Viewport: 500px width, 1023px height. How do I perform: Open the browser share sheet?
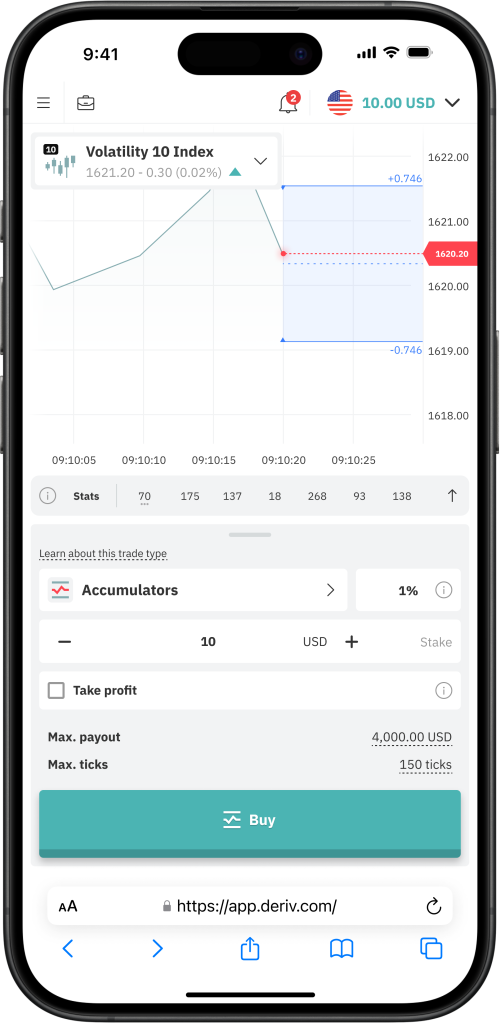tap(250, 948)
